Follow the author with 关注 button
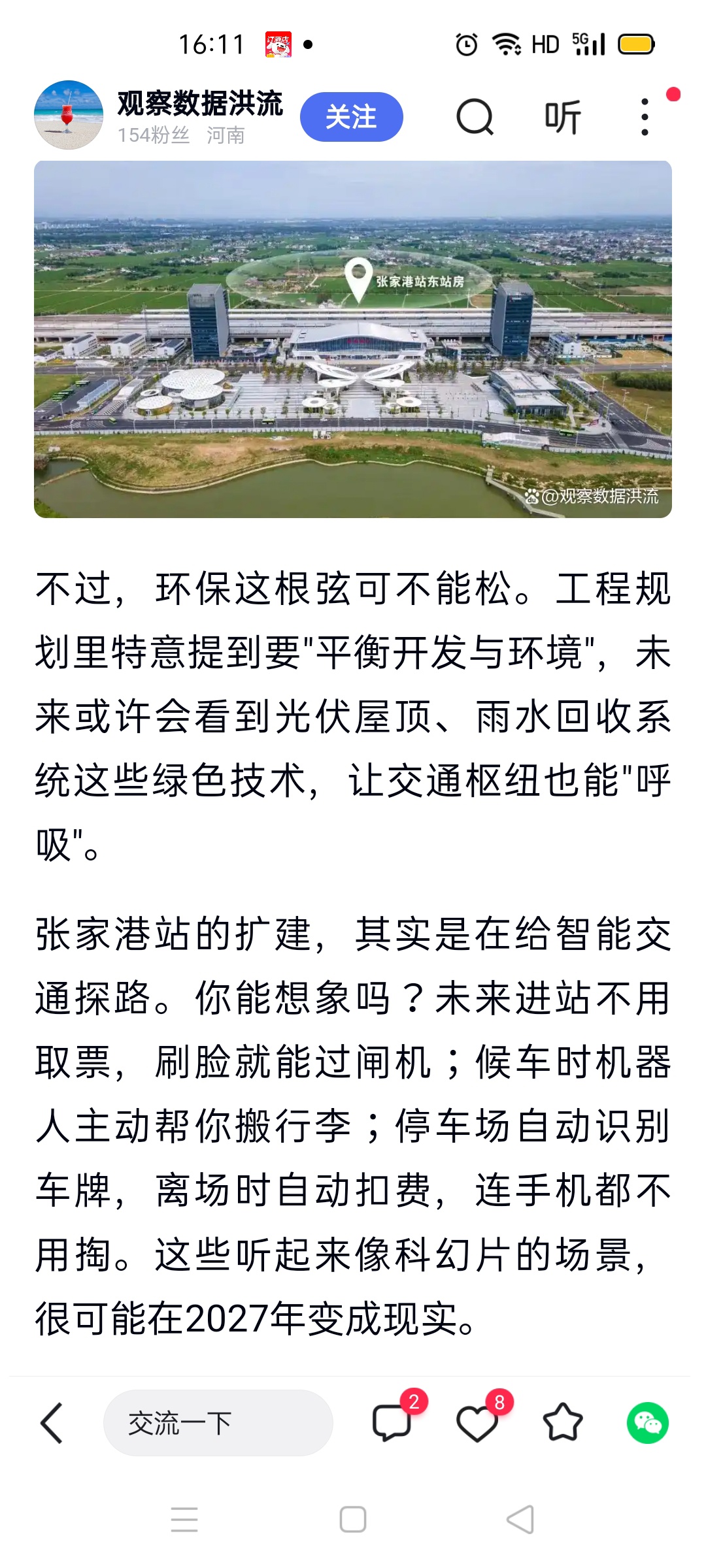Screen dimensions: 706x1568 click(351, 117)
